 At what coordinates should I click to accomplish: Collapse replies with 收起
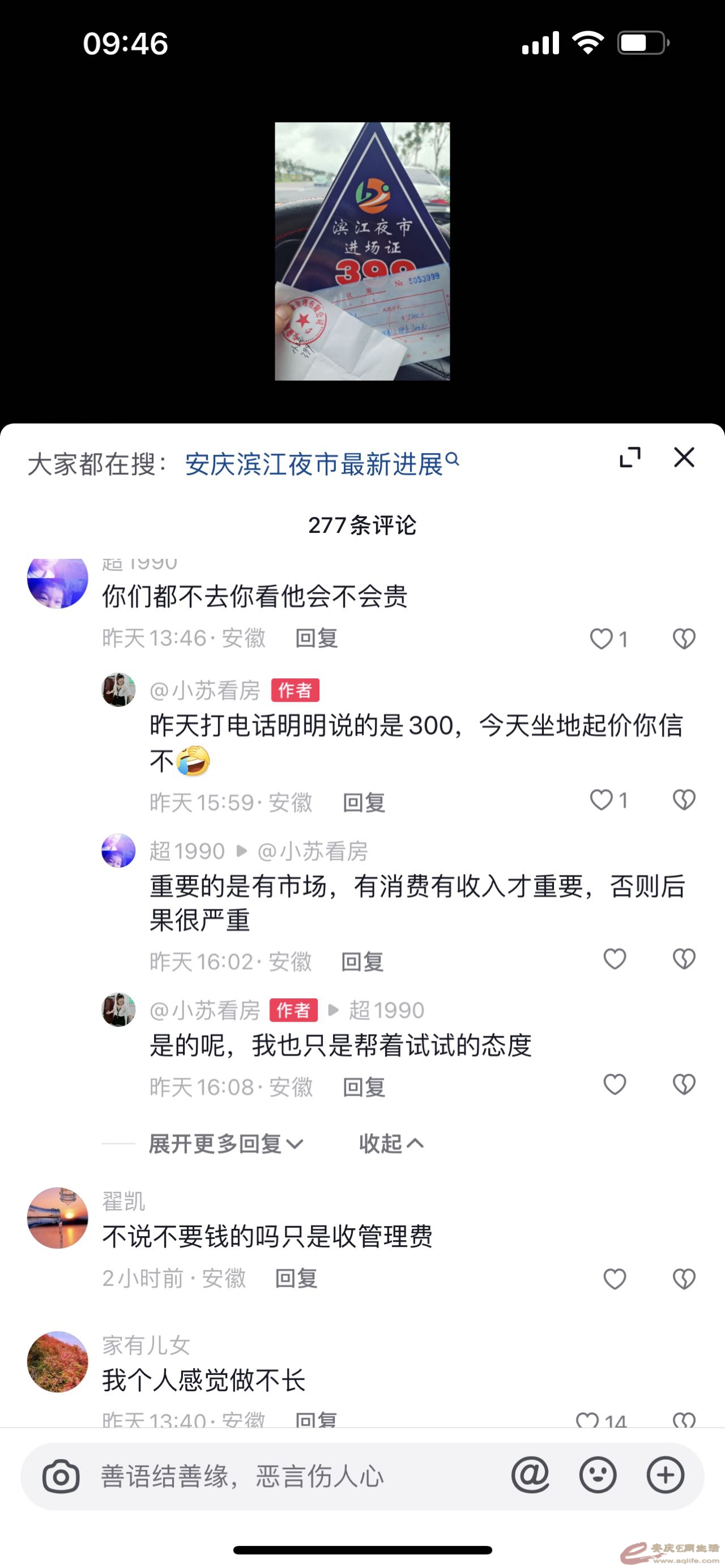pos(390,1144)
